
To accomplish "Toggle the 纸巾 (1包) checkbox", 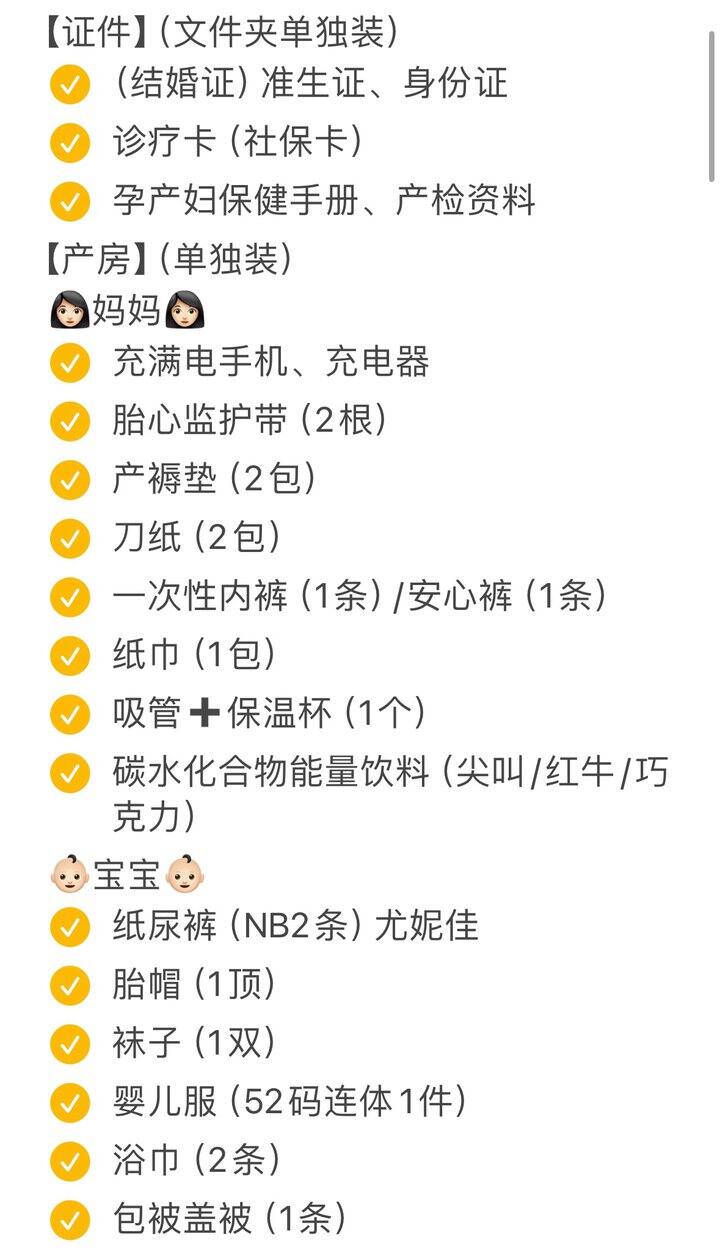I will [x=70, y=657].
